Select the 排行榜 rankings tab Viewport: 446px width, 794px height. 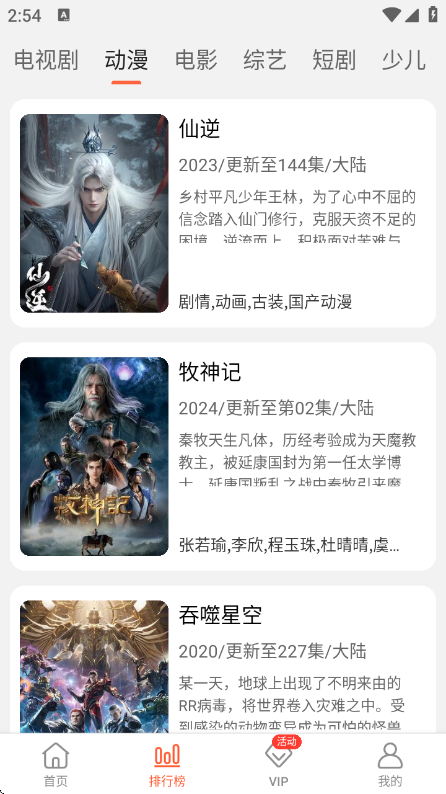[167, 765]
